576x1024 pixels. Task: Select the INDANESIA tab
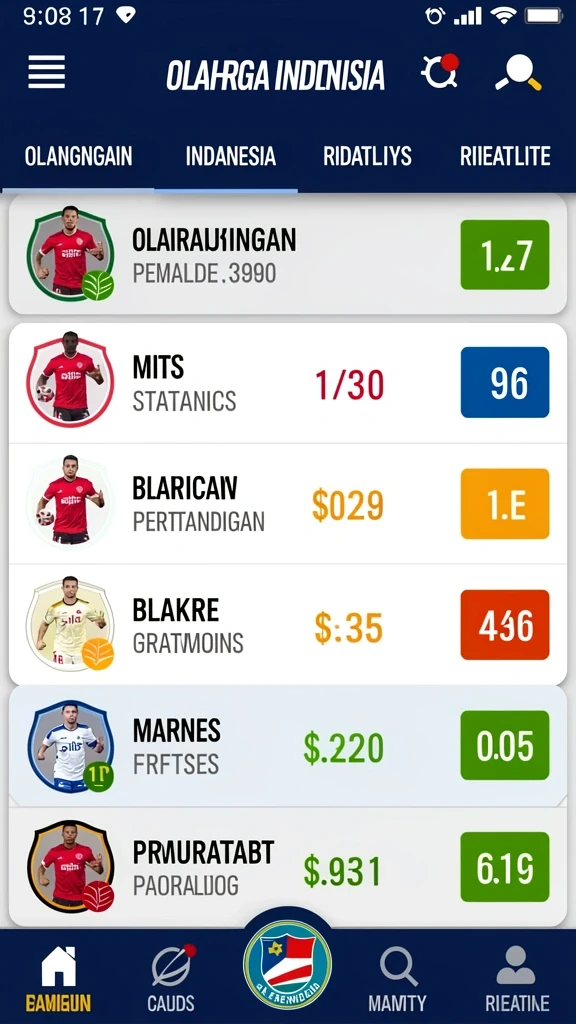pos(231,157)
